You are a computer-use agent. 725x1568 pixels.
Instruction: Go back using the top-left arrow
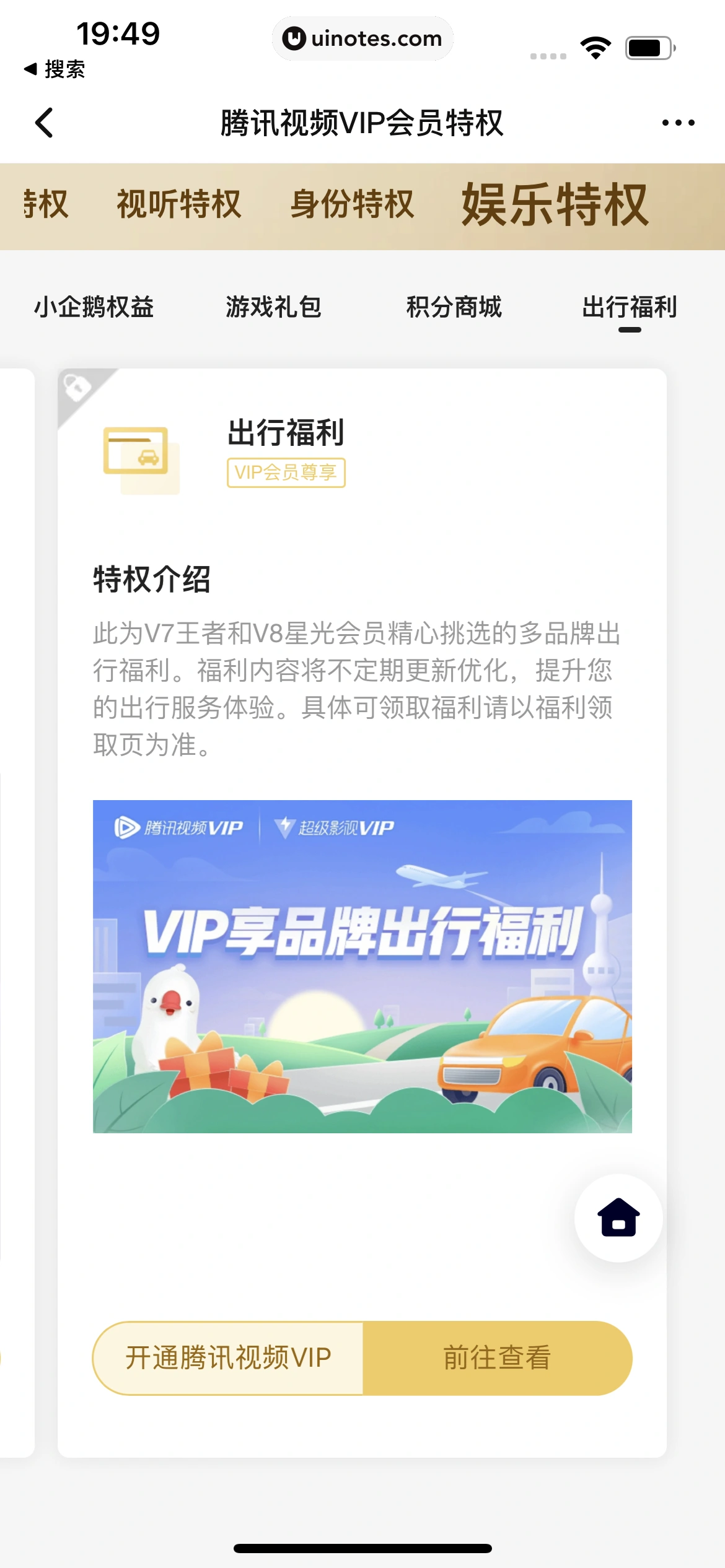click(45, 123)
